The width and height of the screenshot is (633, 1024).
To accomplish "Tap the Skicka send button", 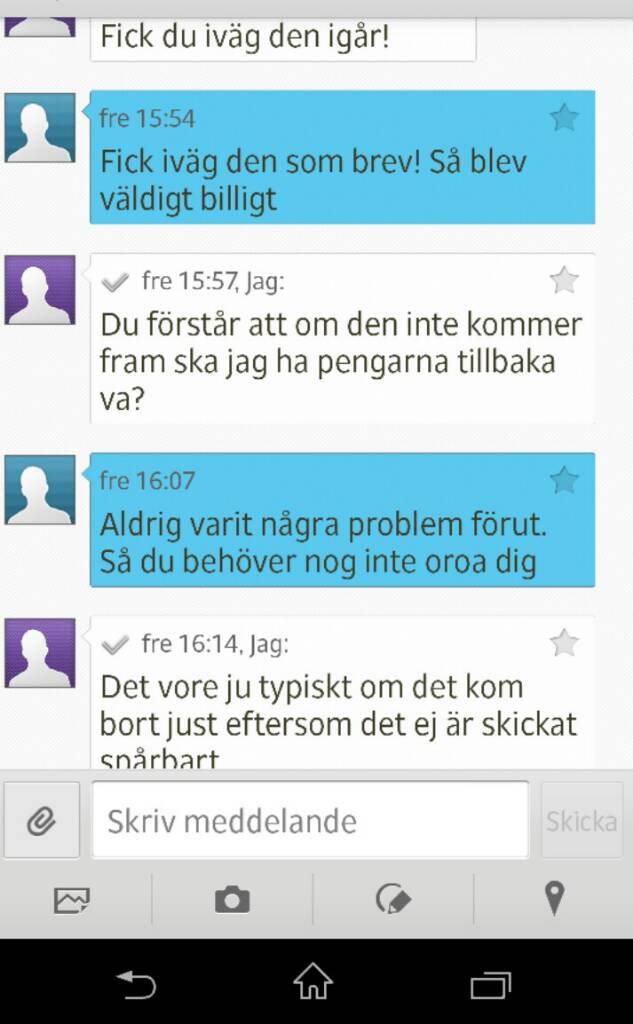I will coord(581,821).
